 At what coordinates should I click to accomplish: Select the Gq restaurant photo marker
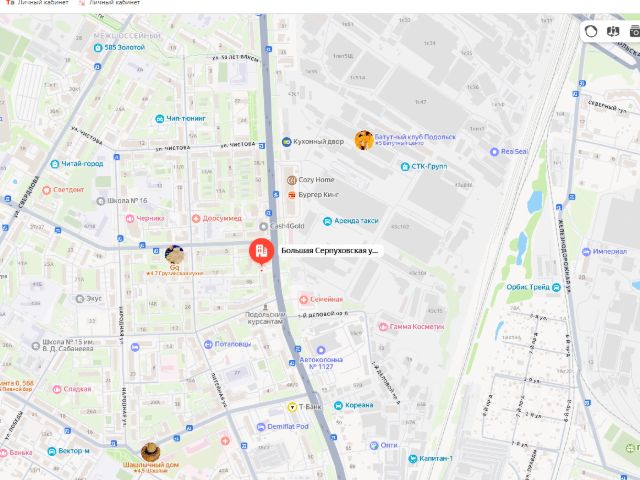pos(173,254)
